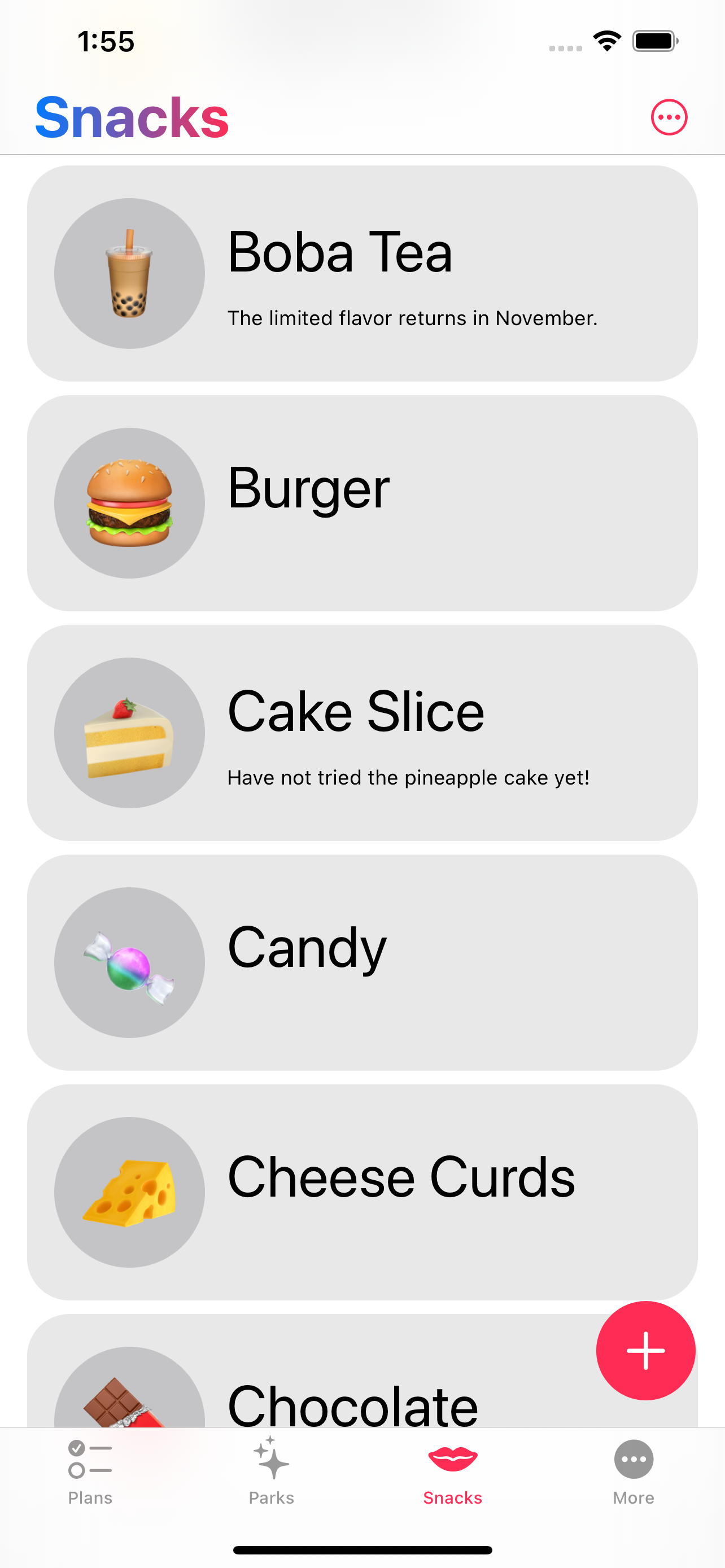This screenshot has height=1568, width=725.
Task: Select the Candy snack card
Action: pyautogui.click(x=362, y=962)
